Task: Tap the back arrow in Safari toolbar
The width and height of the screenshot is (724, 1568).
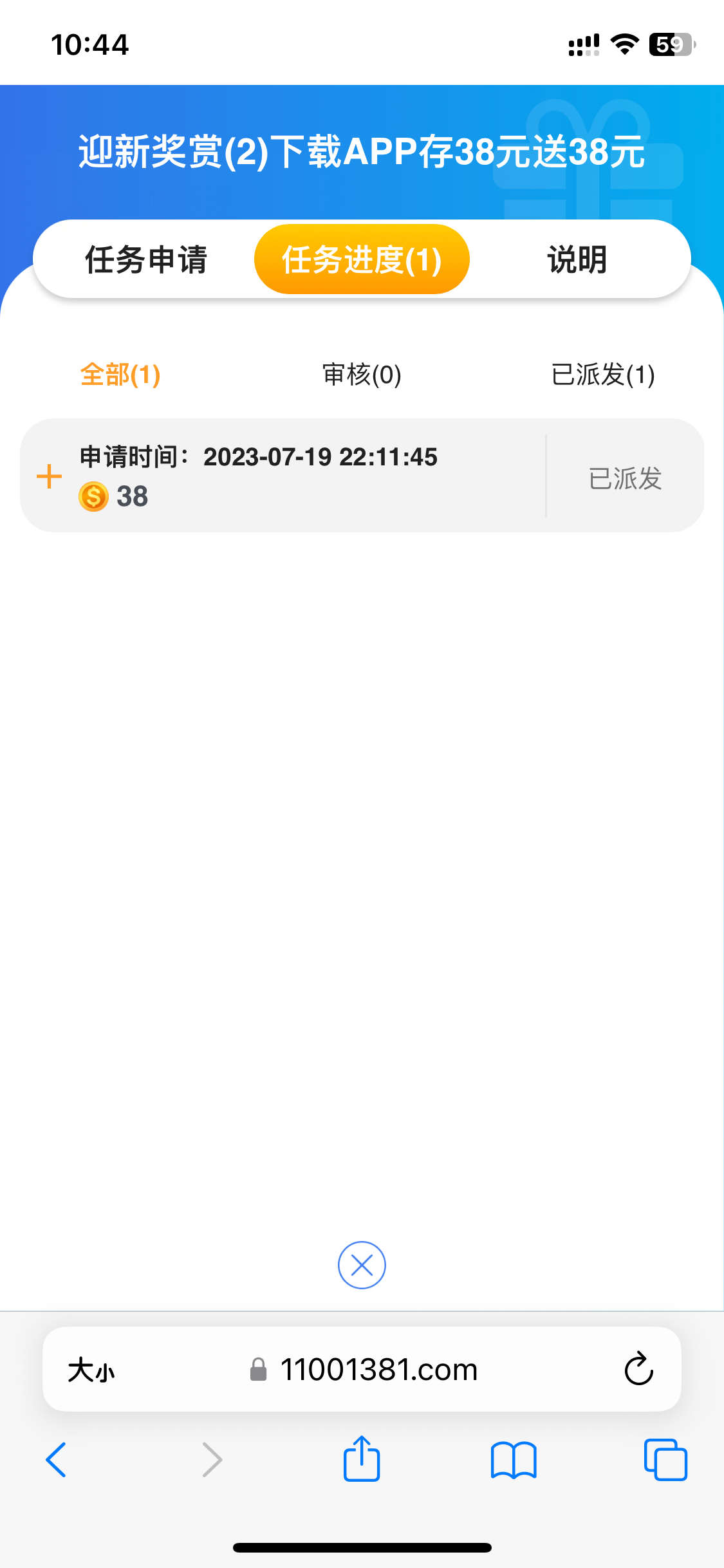Action: click(x=57, y=1460)
